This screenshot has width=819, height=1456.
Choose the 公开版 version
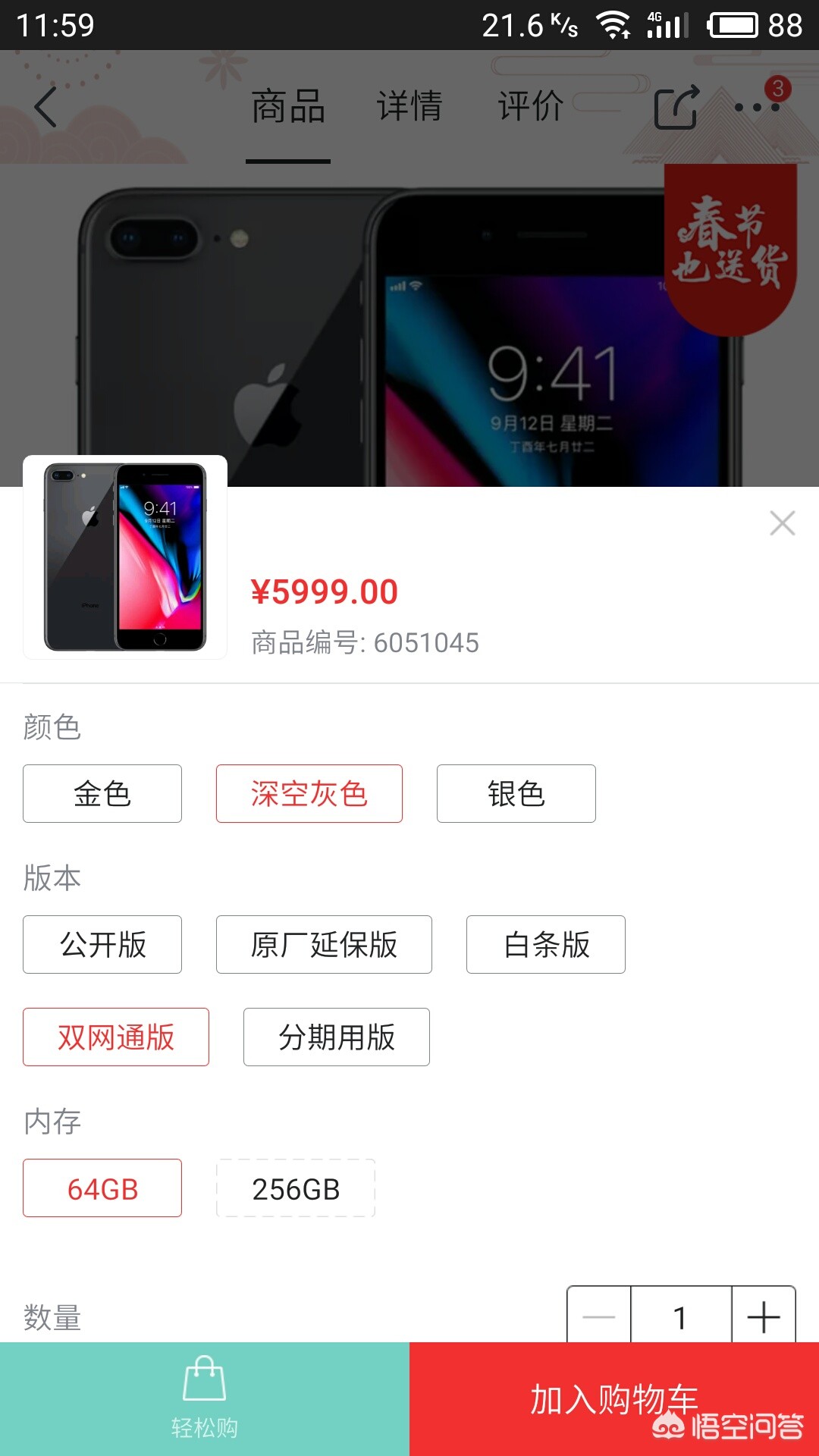click(102, 944)
